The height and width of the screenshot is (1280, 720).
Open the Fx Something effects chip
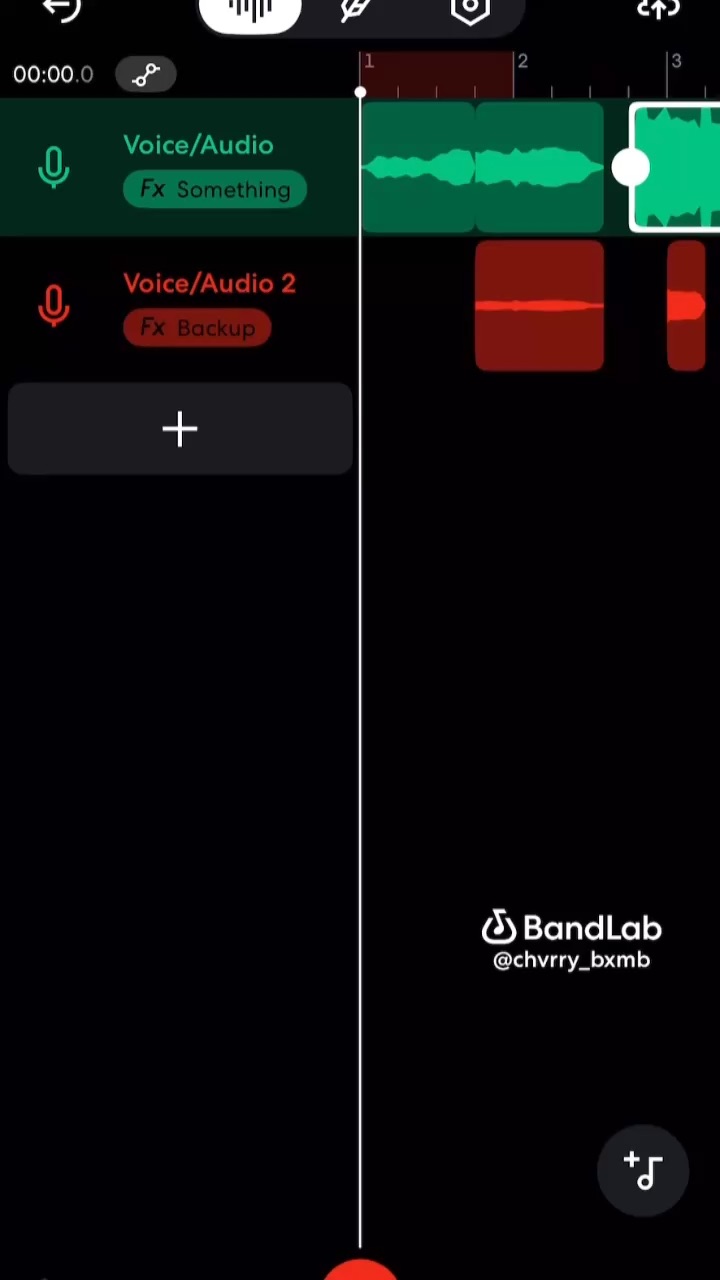(214, 189)
